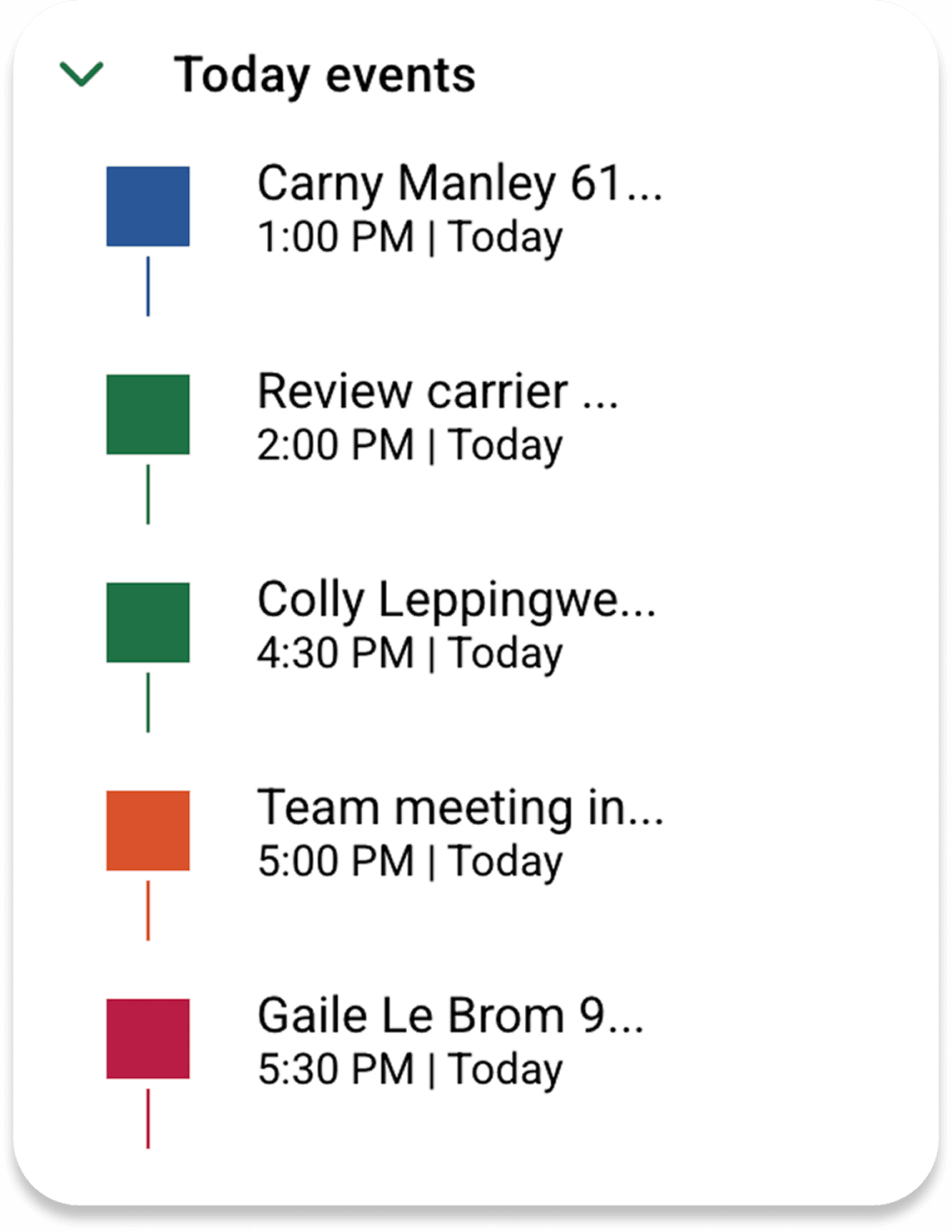
Task: View the Colly Leppingwe 4:30 PM event
Action: [456, 624]
